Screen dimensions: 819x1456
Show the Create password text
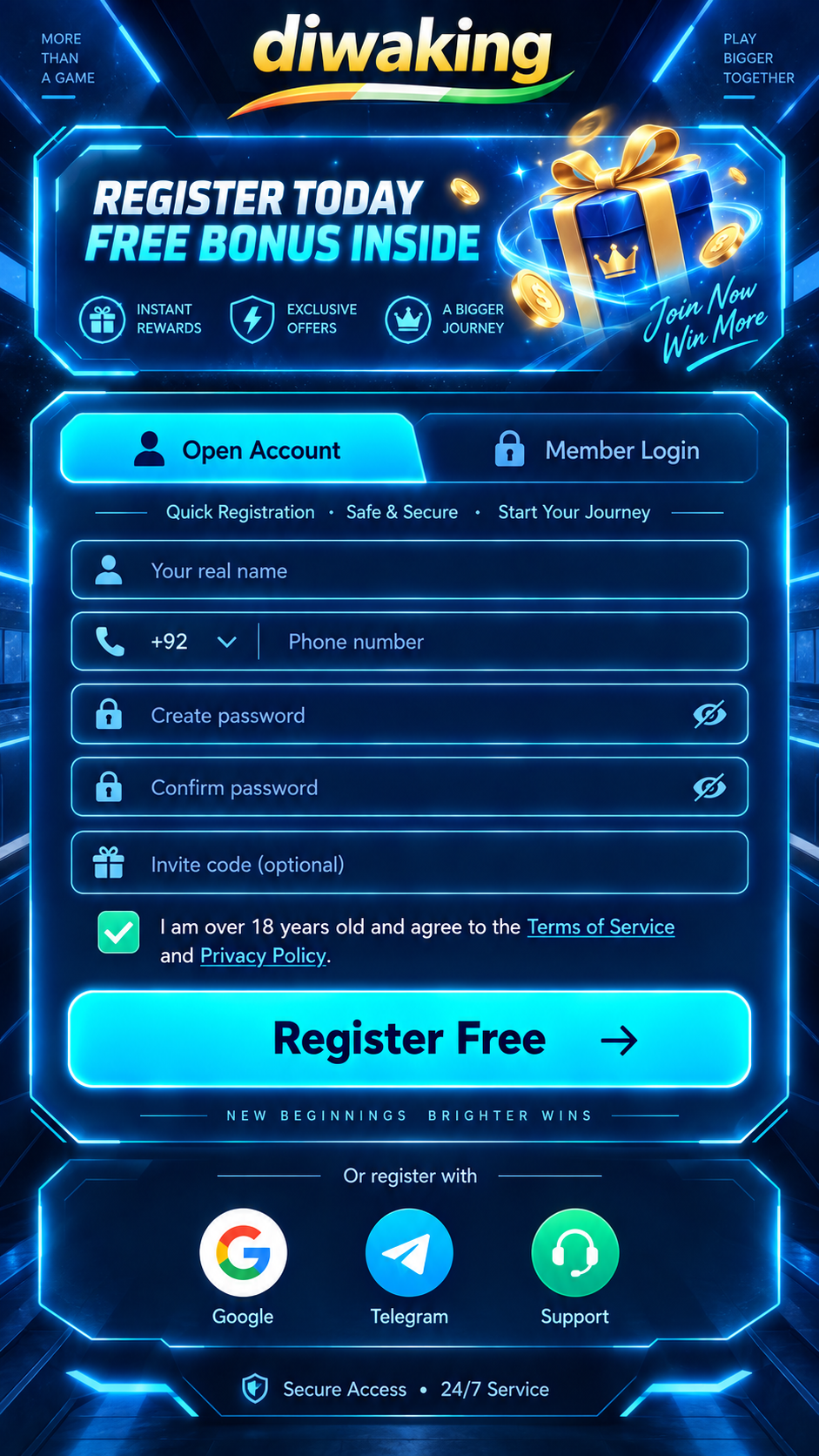point(709,715)
